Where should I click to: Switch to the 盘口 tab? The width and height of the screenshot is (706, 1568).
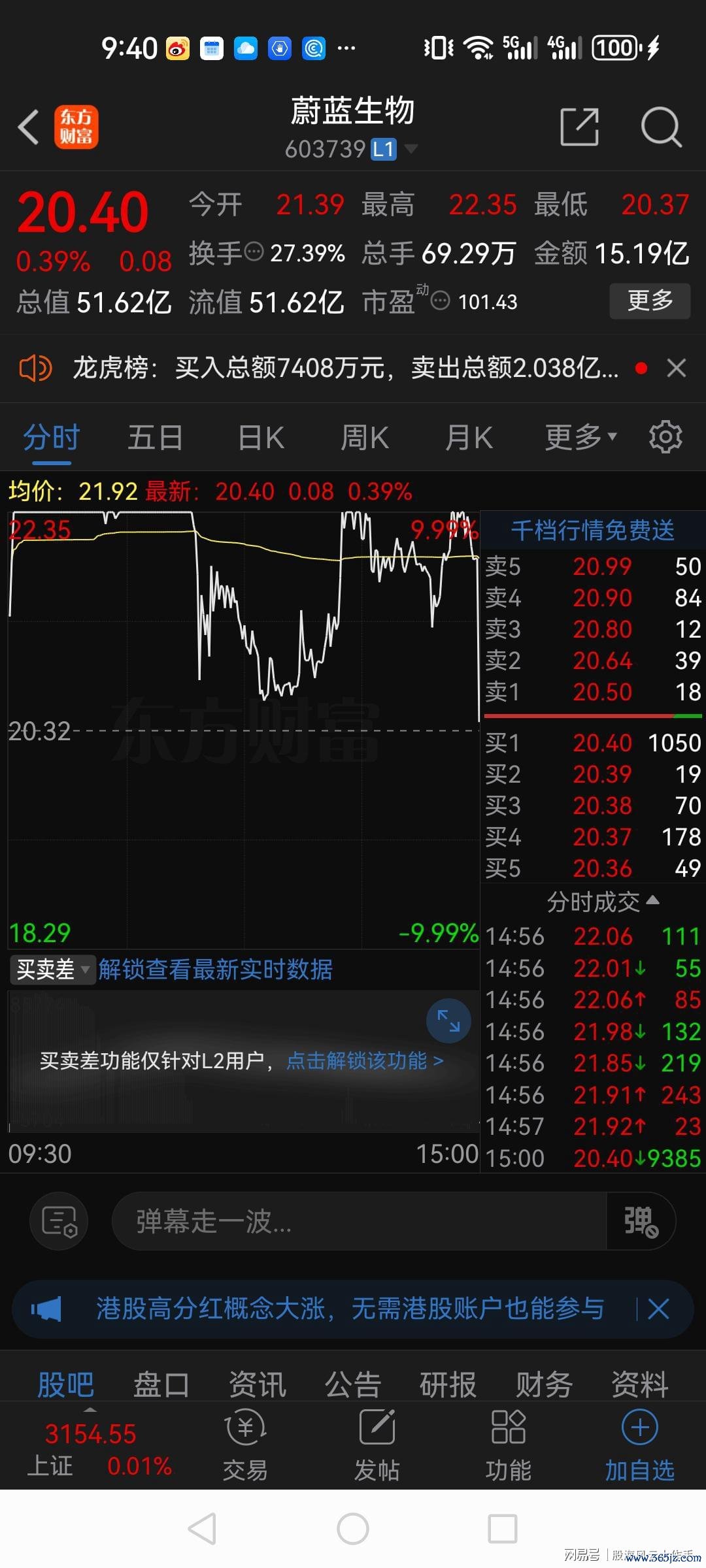pos(161,1384)
